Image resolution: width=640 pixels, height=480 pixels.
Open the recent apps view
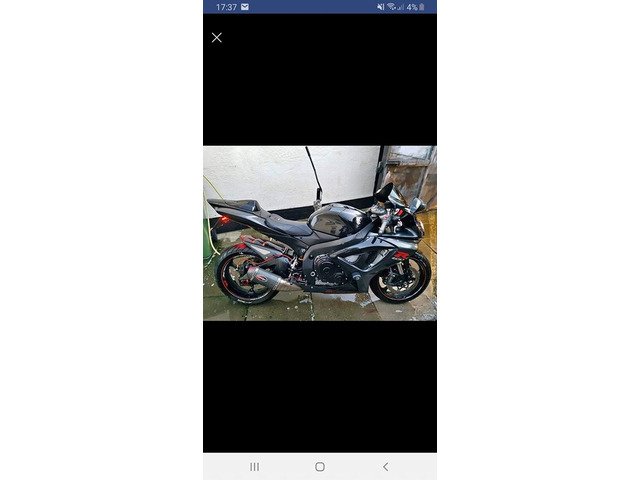click(254, 466)
